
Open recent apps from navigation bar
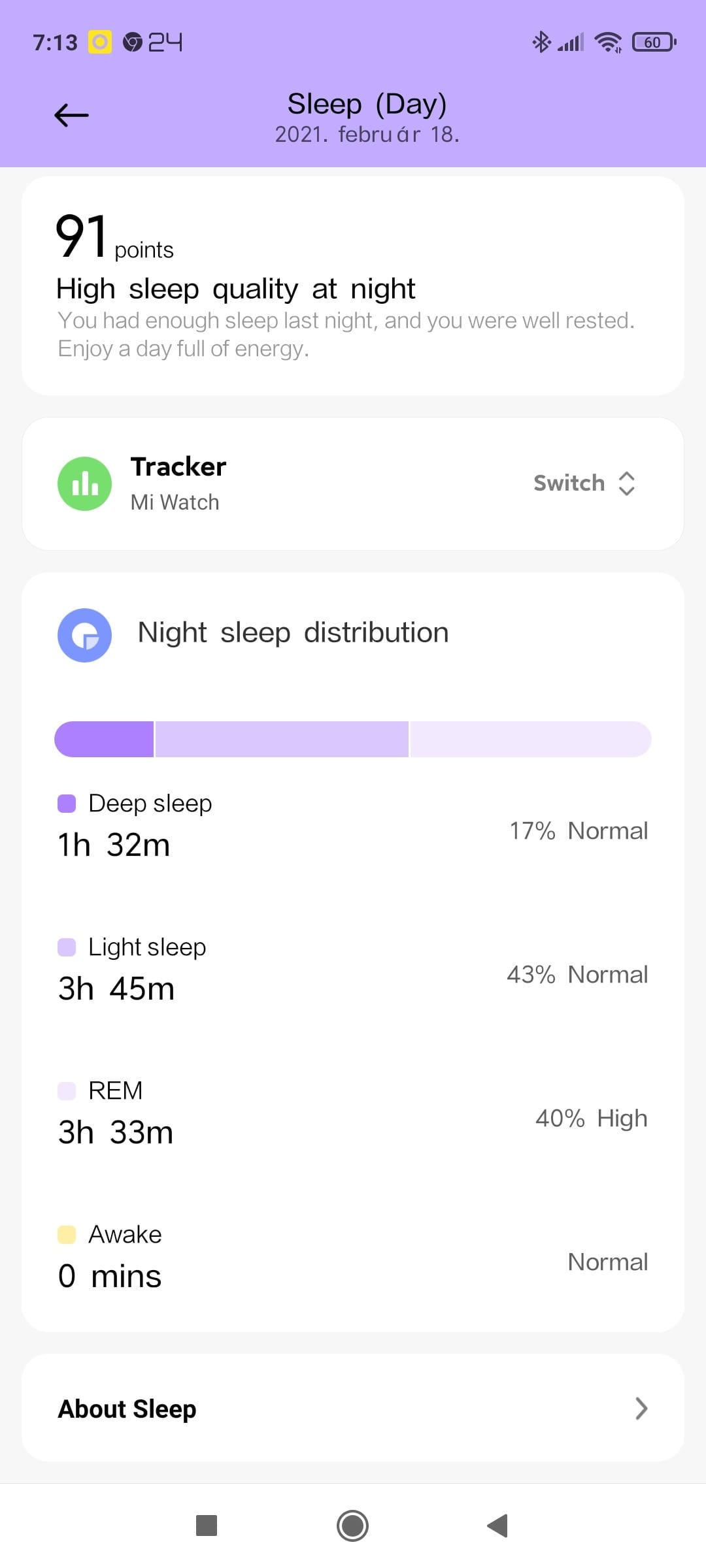pyautogui.click(x=207, y=1526)
